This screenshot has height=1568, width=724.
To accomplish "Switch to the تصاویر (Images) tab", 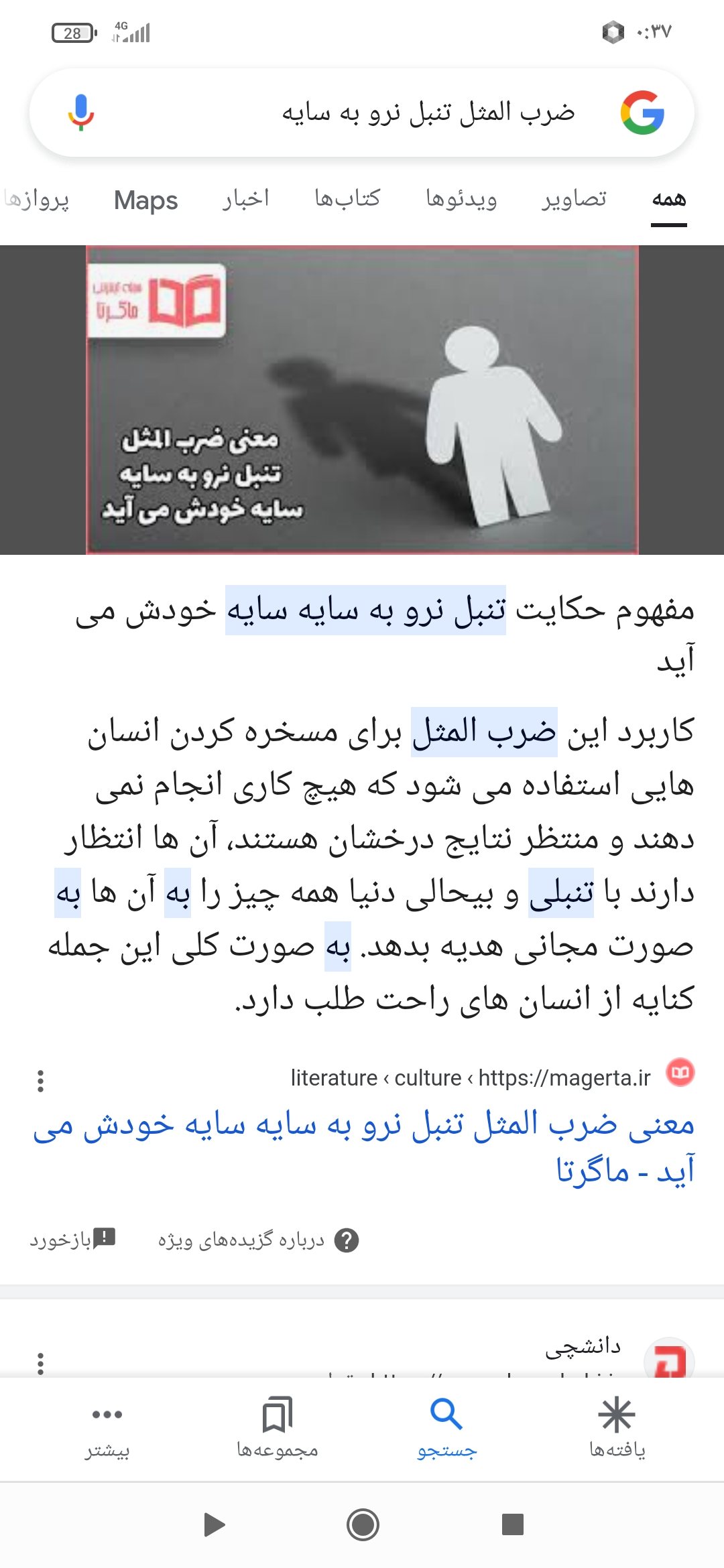I will pyautogui.click(x=574, y=199).
